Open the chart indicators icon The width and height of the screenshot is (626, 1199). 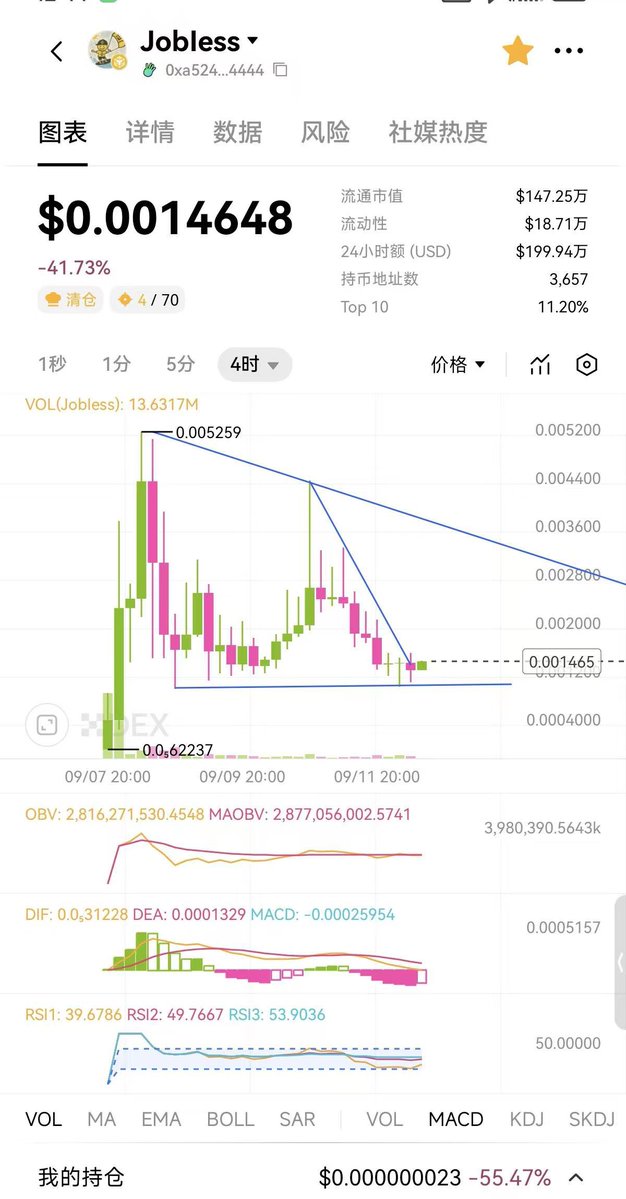[x=540, y=365]
